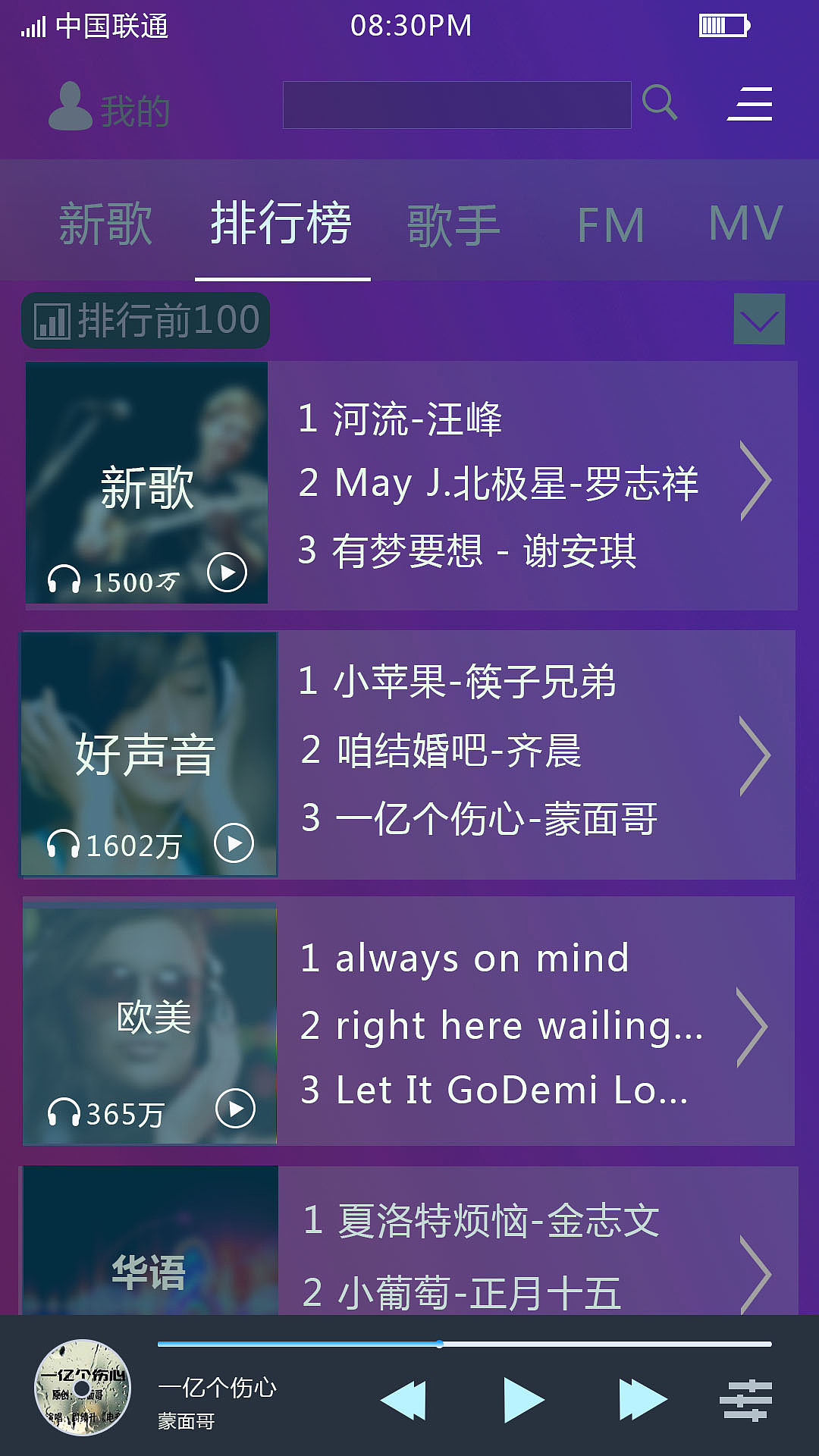Open the equalizer settings icon
The image size is (819, 1456).
(x=745, y=1400)
